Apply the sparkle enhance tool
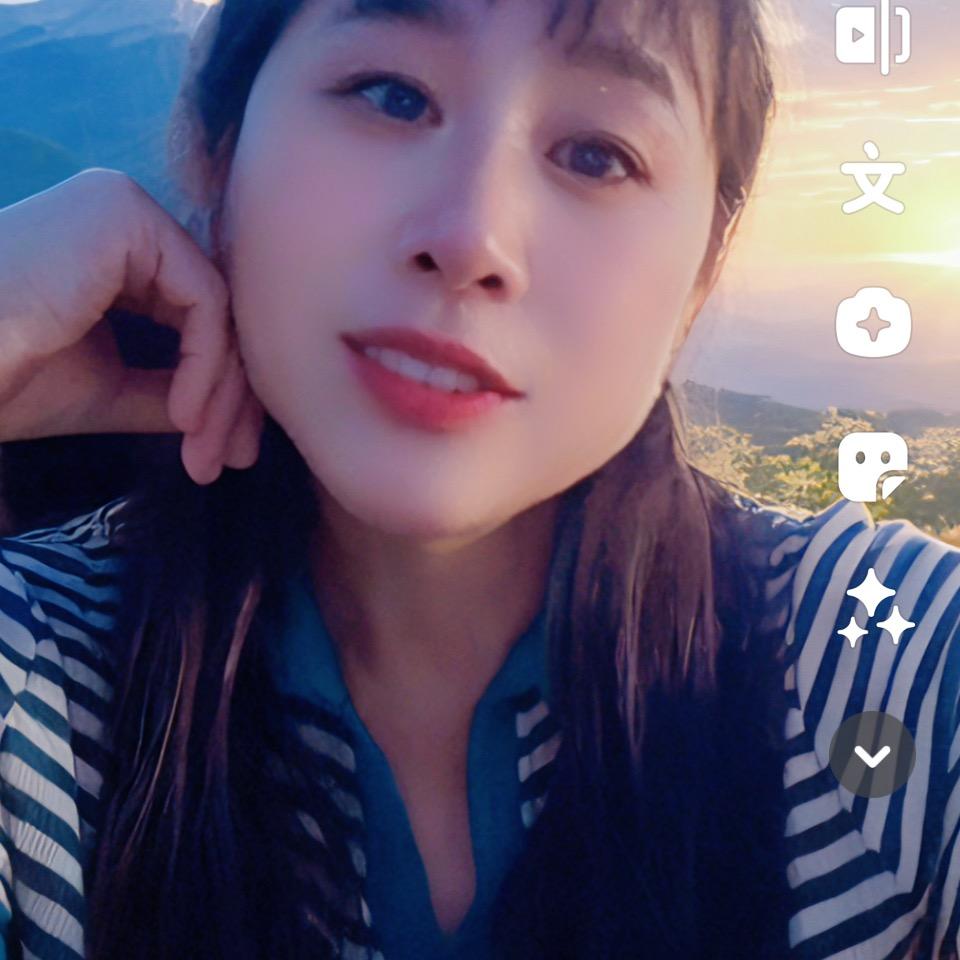This screenshot has height=960, width=960. coord(873,609)
